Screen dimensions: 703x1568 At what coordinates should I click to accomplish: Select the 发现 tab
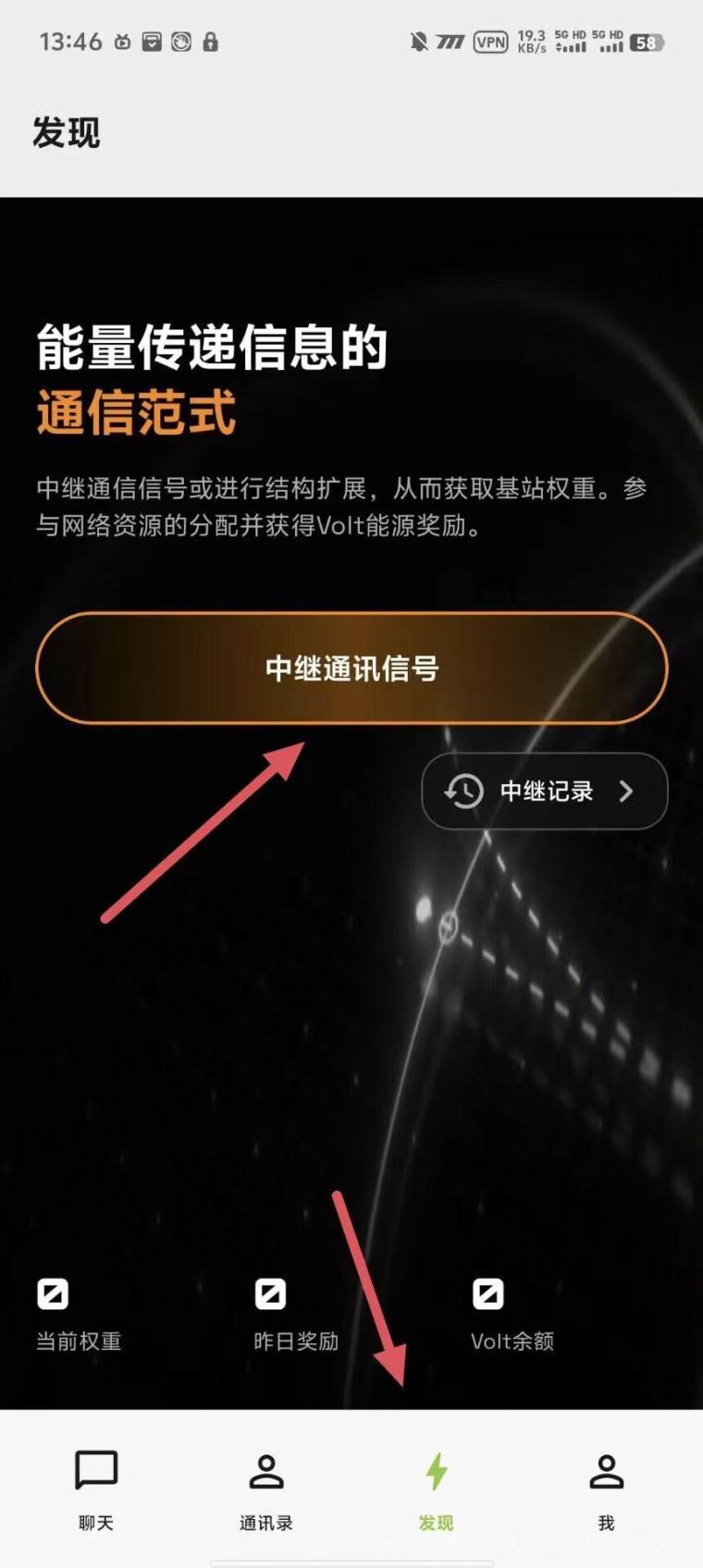pyautogui.click(x=436, y=1488)
